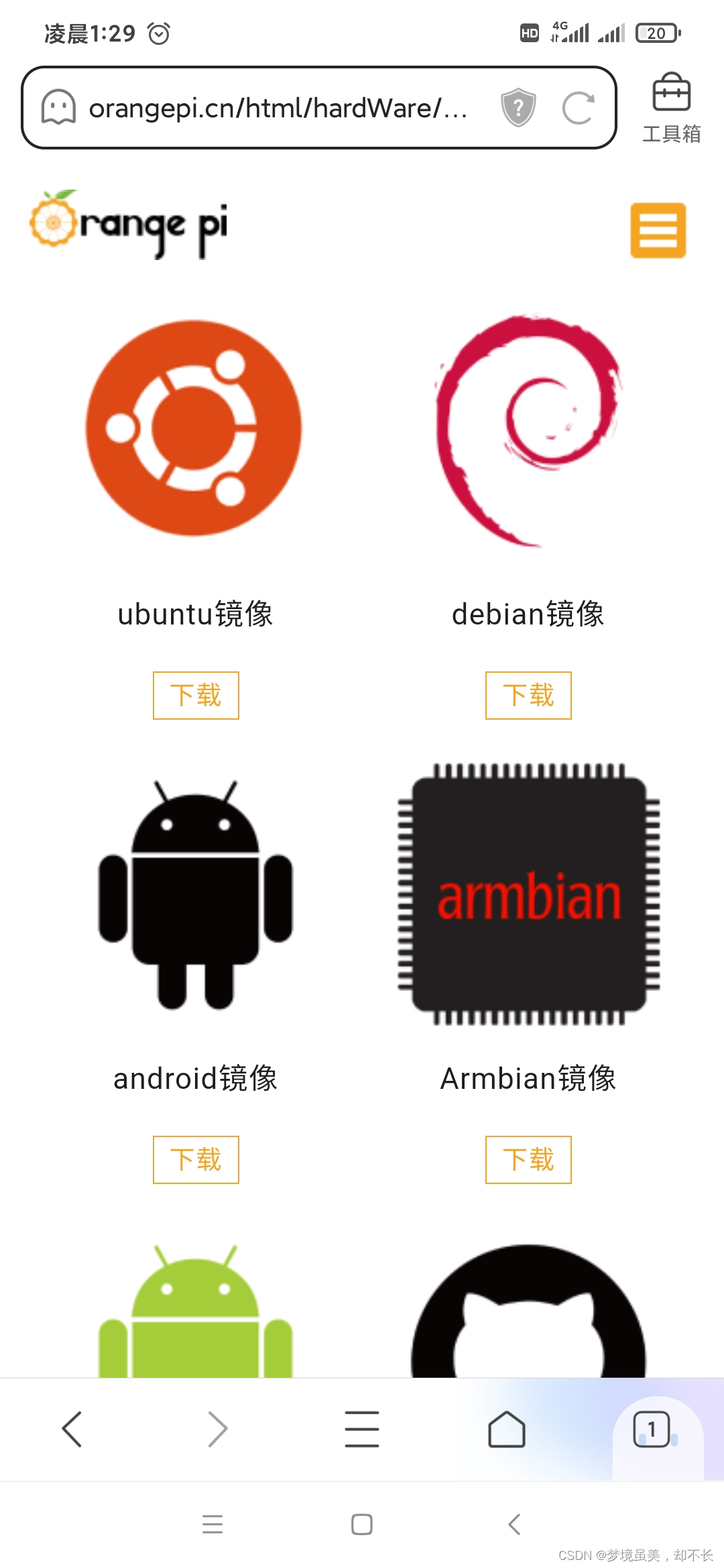The image size is (724, 1568).
Task: Download the Armbian镜像
Action: click(528, 1160)
